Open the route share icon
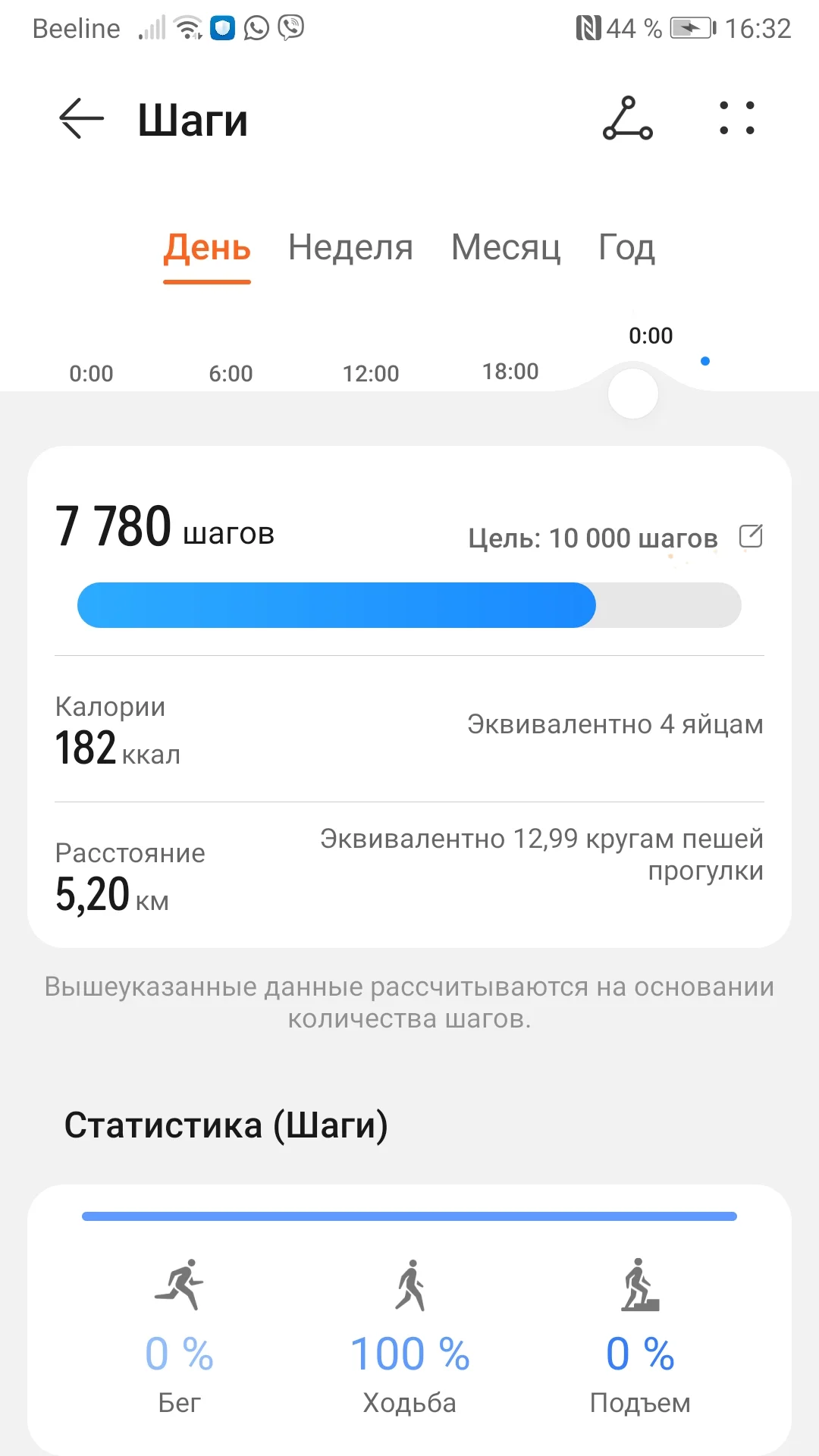 click(627, 119)
